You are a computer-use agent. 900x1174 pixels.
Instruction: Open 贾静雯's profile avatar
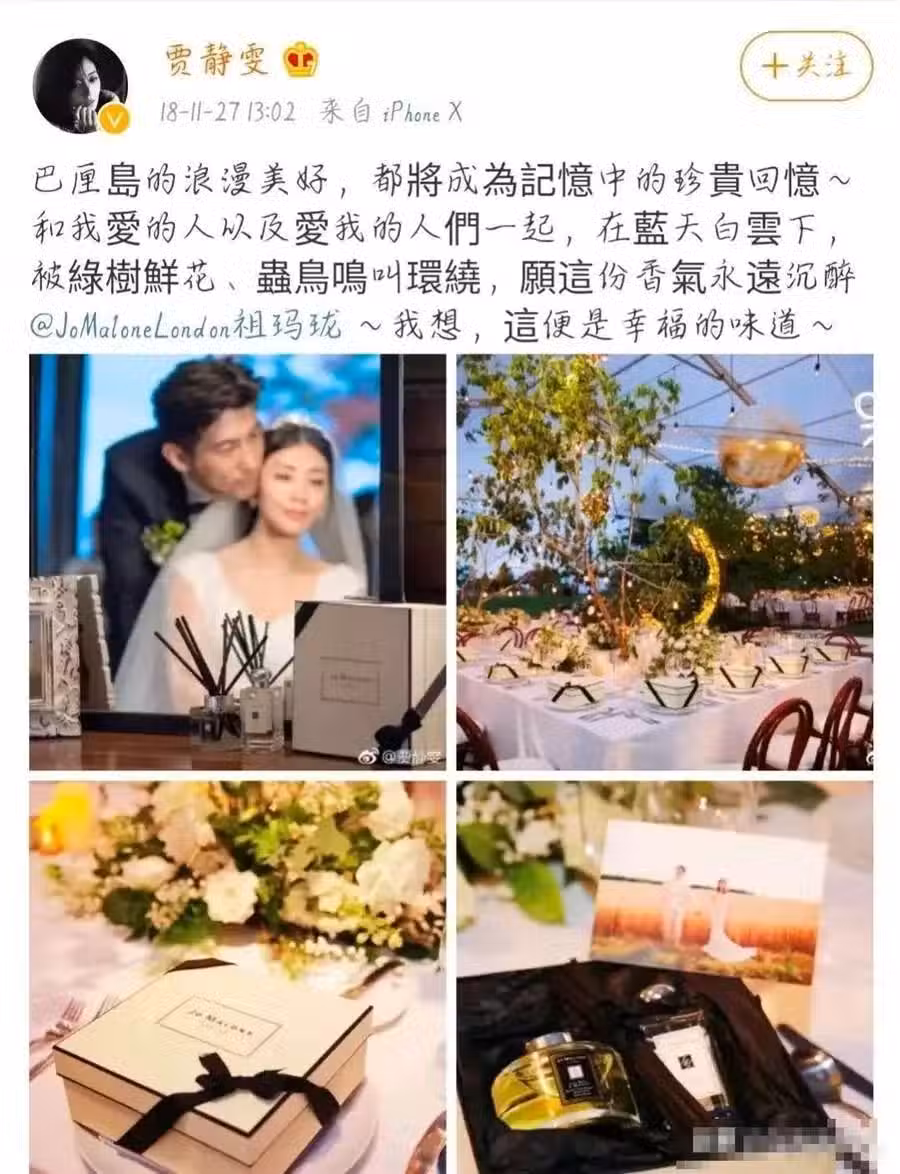pyautogui.click(x=80, y=86)
